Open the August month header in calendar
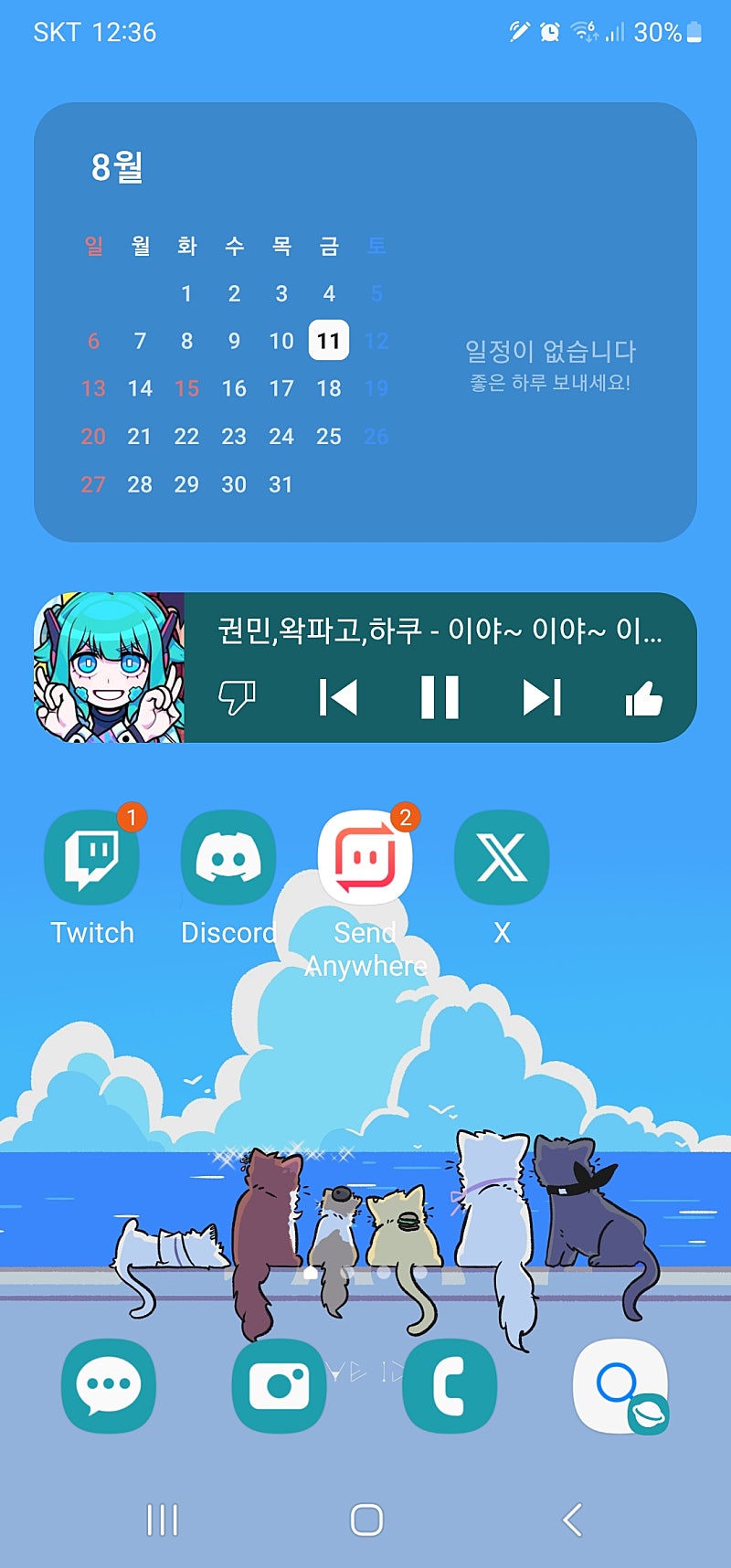 click(117, 167)
